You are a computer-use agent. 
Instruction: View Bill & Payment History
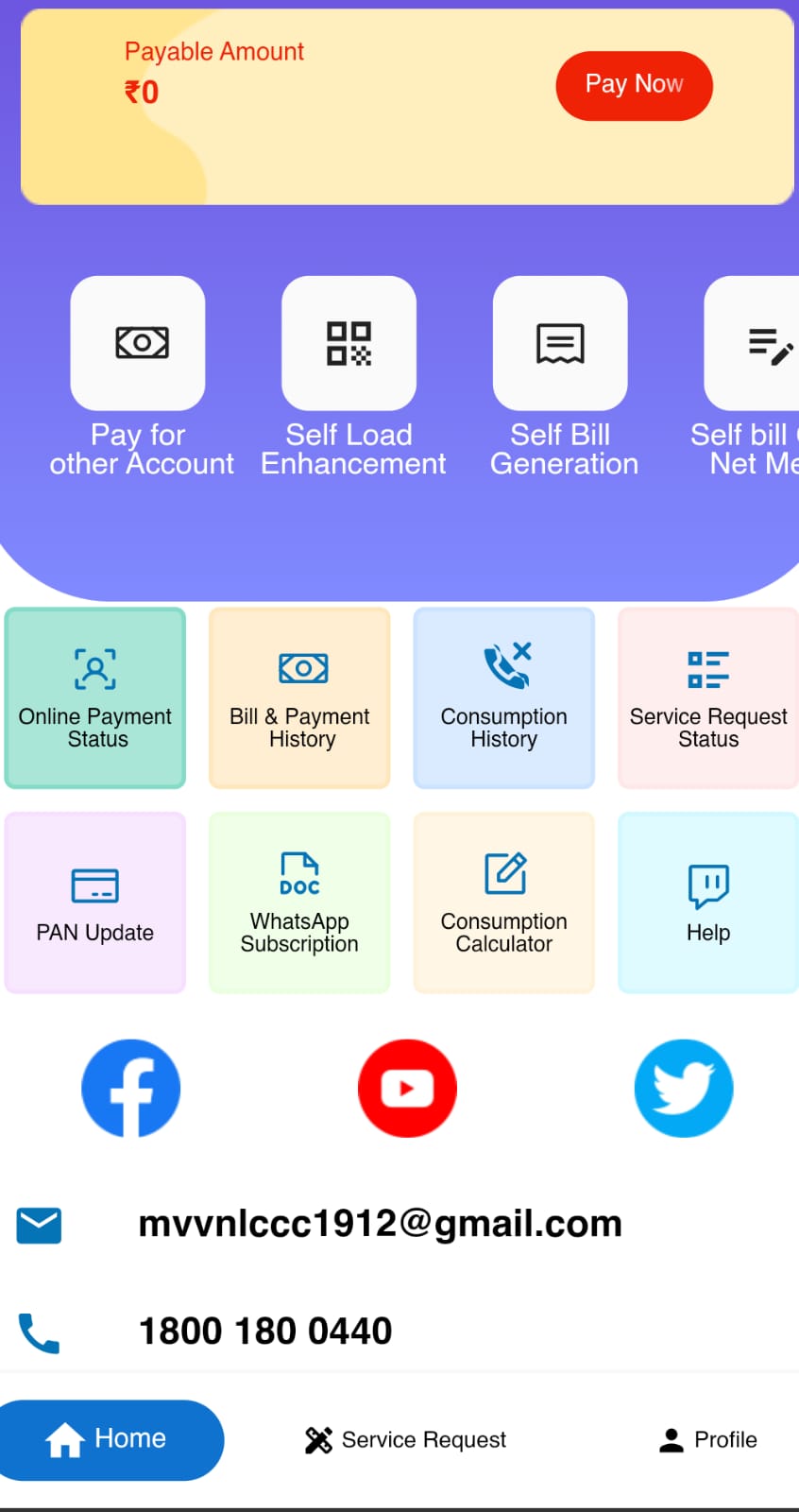point(299,698)
